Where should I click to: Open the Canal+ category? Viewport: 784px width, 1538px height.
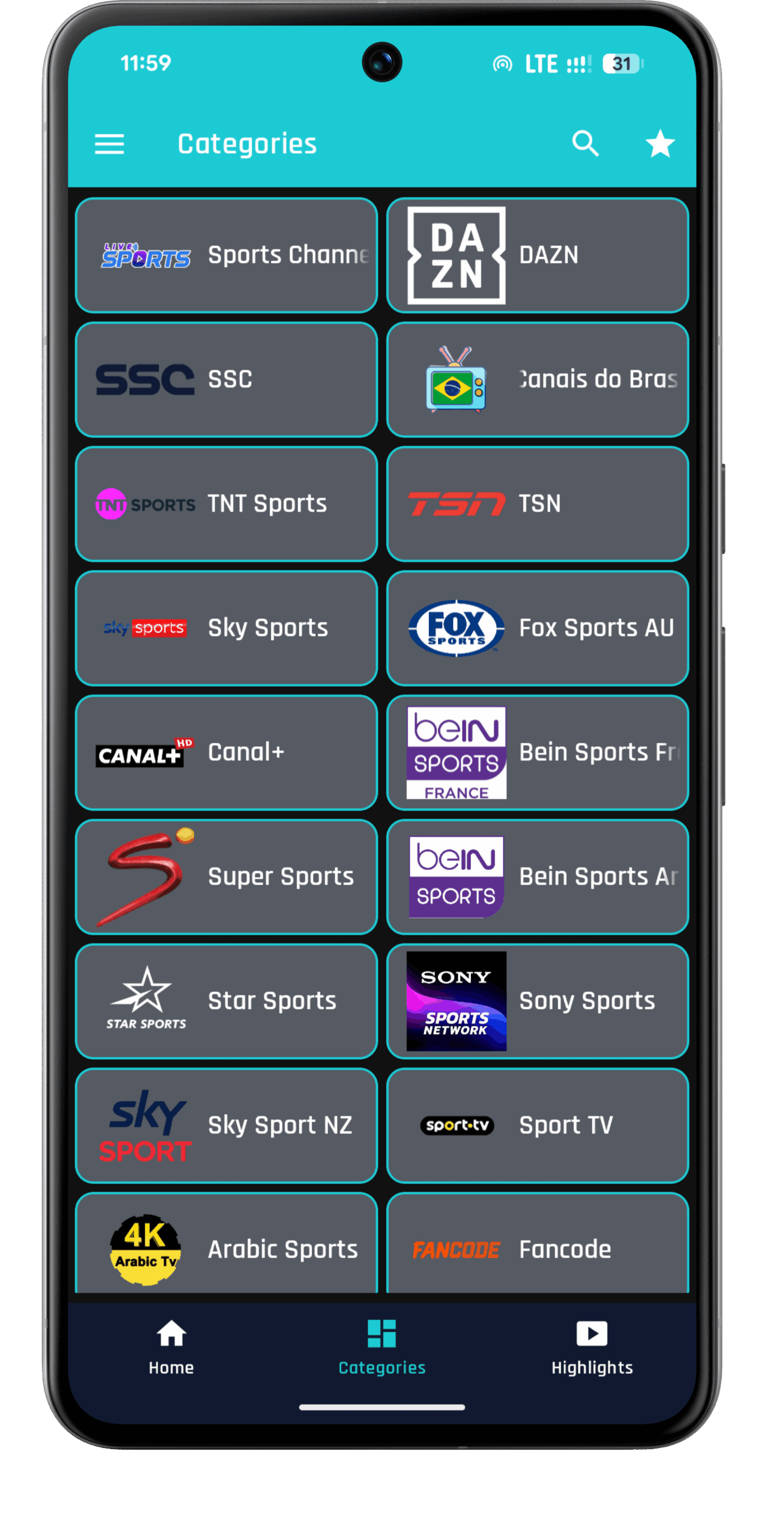(x=226, y=752)
